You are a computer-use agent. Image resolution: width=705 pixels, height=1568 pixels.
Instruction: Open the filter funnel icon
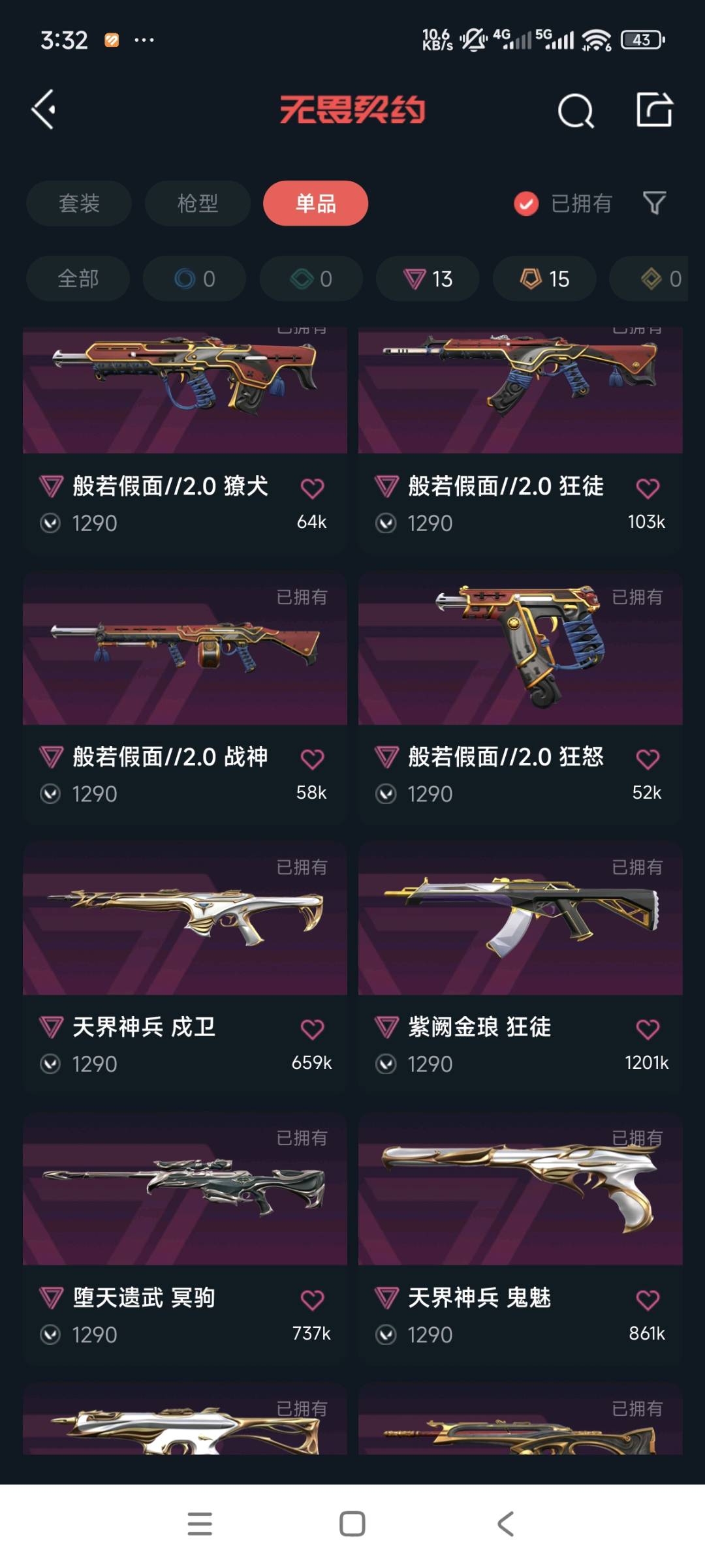(x=654, y=204)
